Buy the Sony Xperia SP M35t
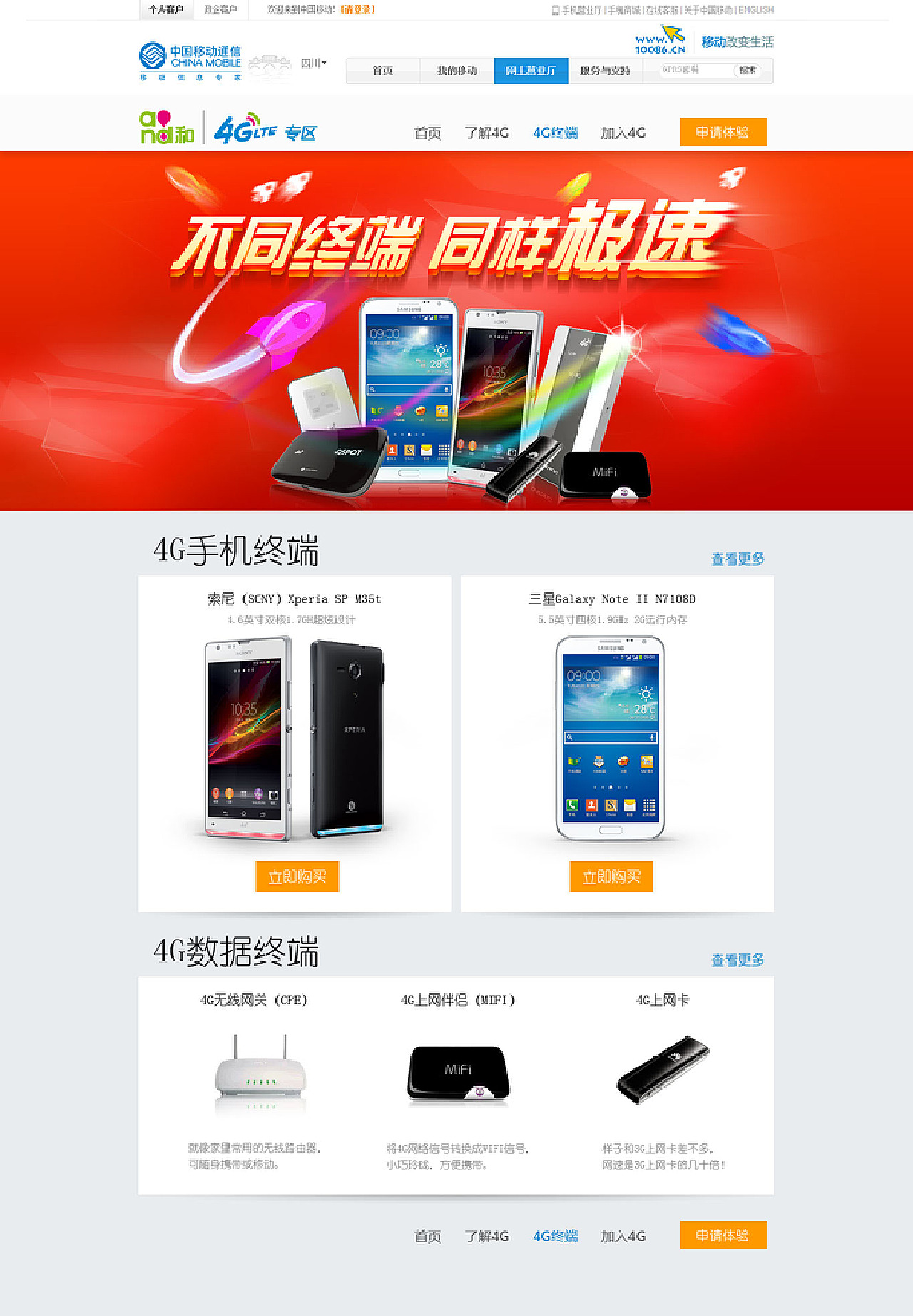The height and width of the screenshot is (1316, 913). point(297,876)
